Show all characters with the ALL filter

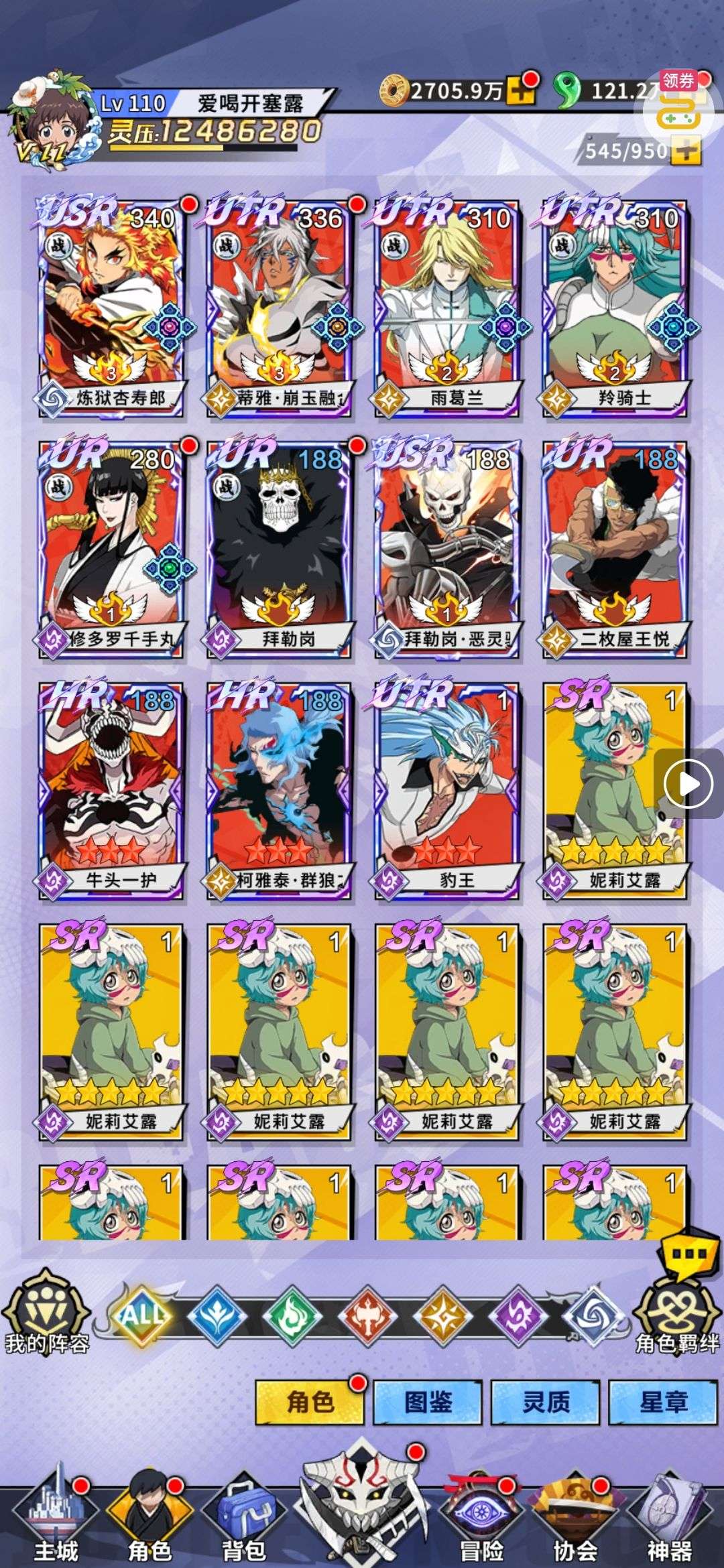pyautogui.click(x=142, y=1315)
